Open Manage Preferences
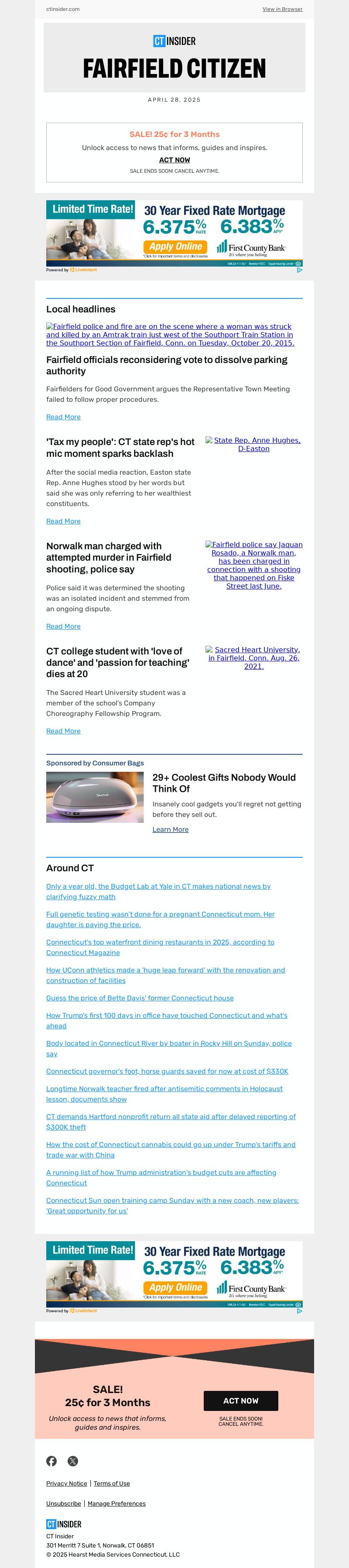This screenshot has width=349, height=1568. (116, 1503)
